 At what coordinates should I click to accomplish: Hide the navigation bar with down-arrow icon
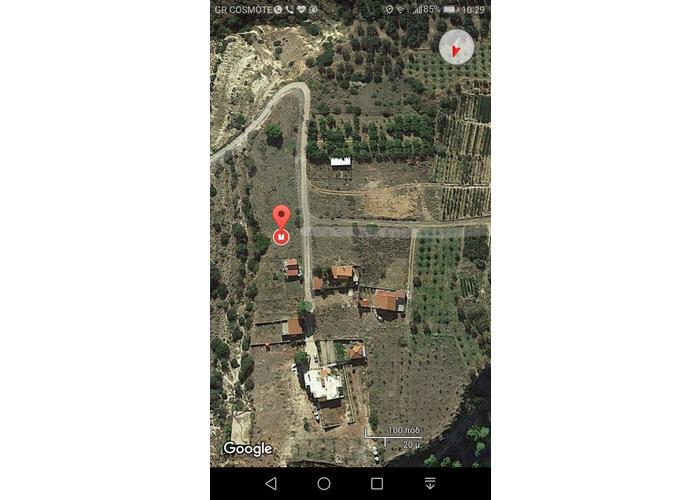point(430,483)
